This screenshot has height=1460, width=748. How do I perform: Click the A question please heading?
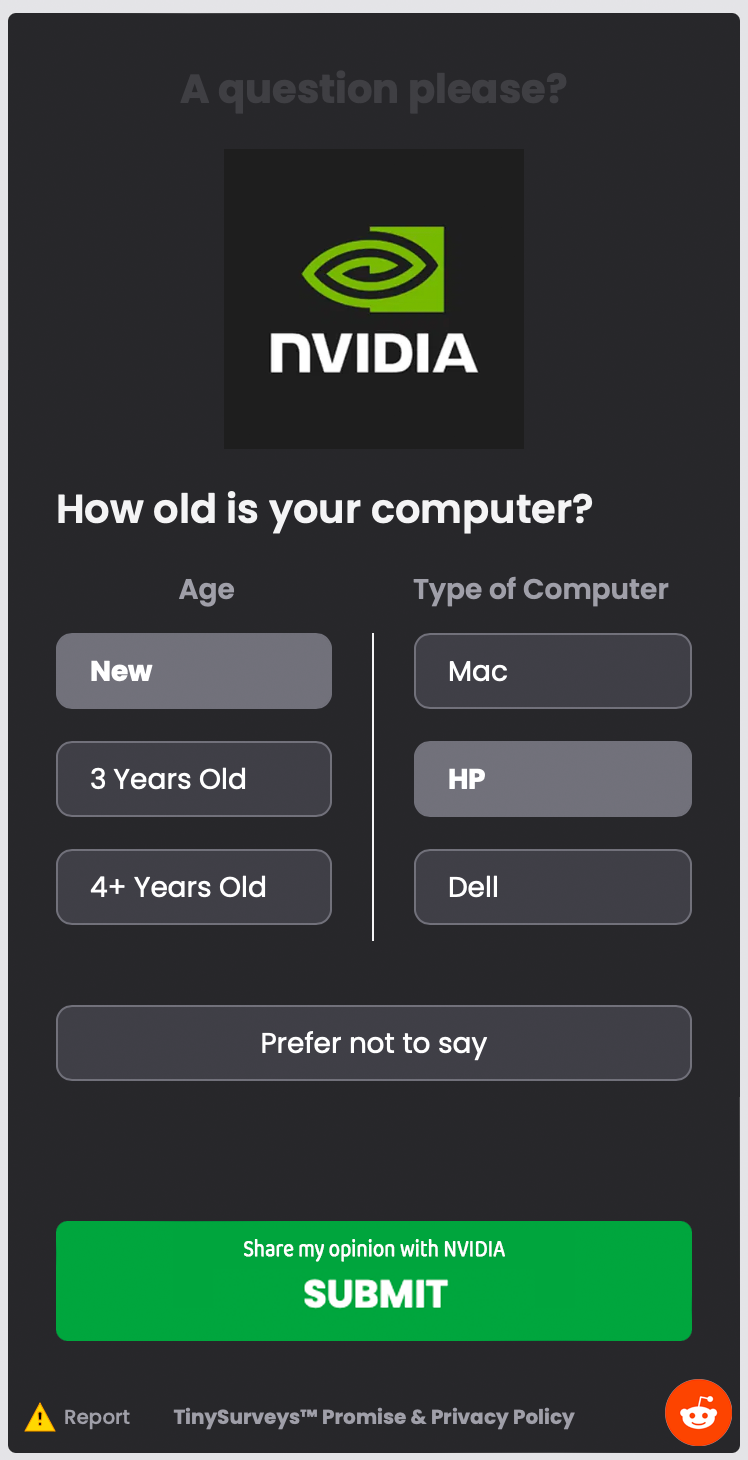coord(373,89)
